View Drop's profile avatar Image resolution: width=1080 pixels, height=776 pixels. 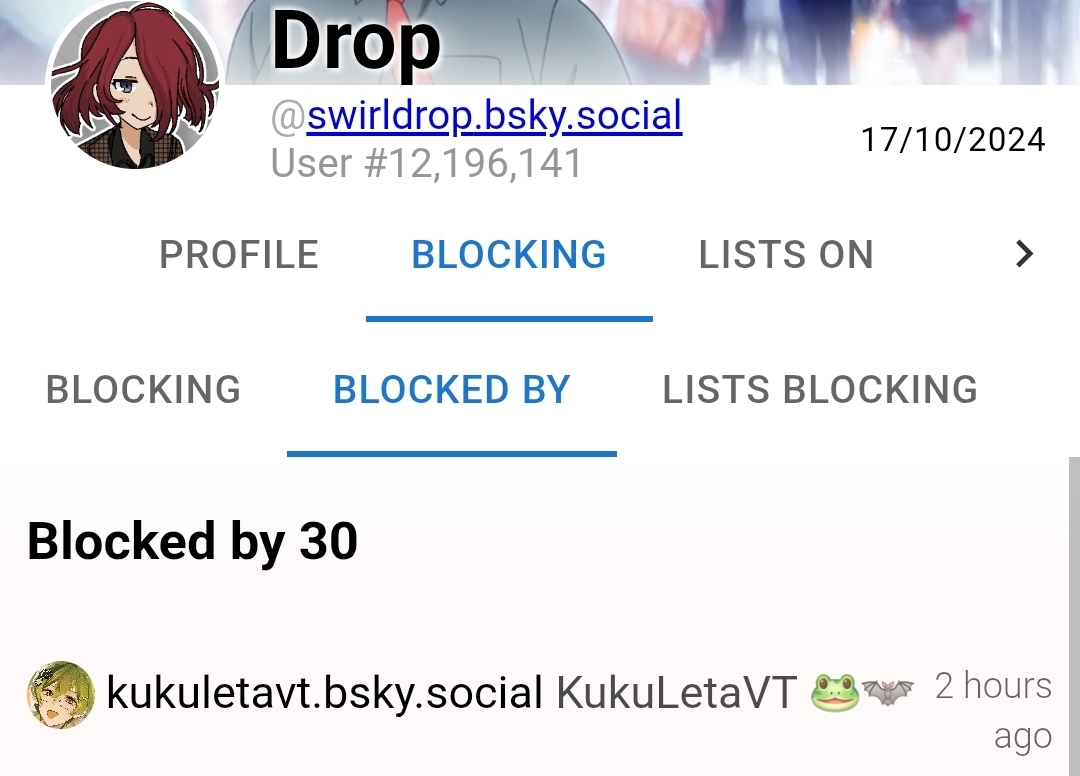pos(135,88)
